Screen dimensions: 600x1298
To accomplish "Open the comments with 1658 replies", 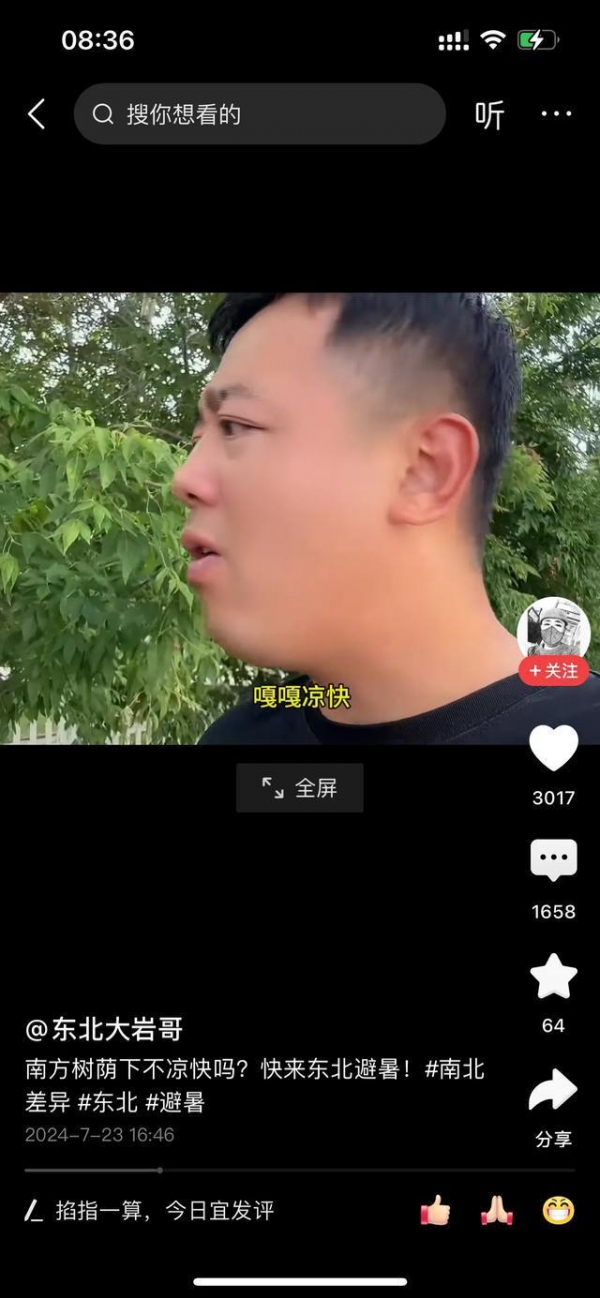I will [x=553, y=861].
